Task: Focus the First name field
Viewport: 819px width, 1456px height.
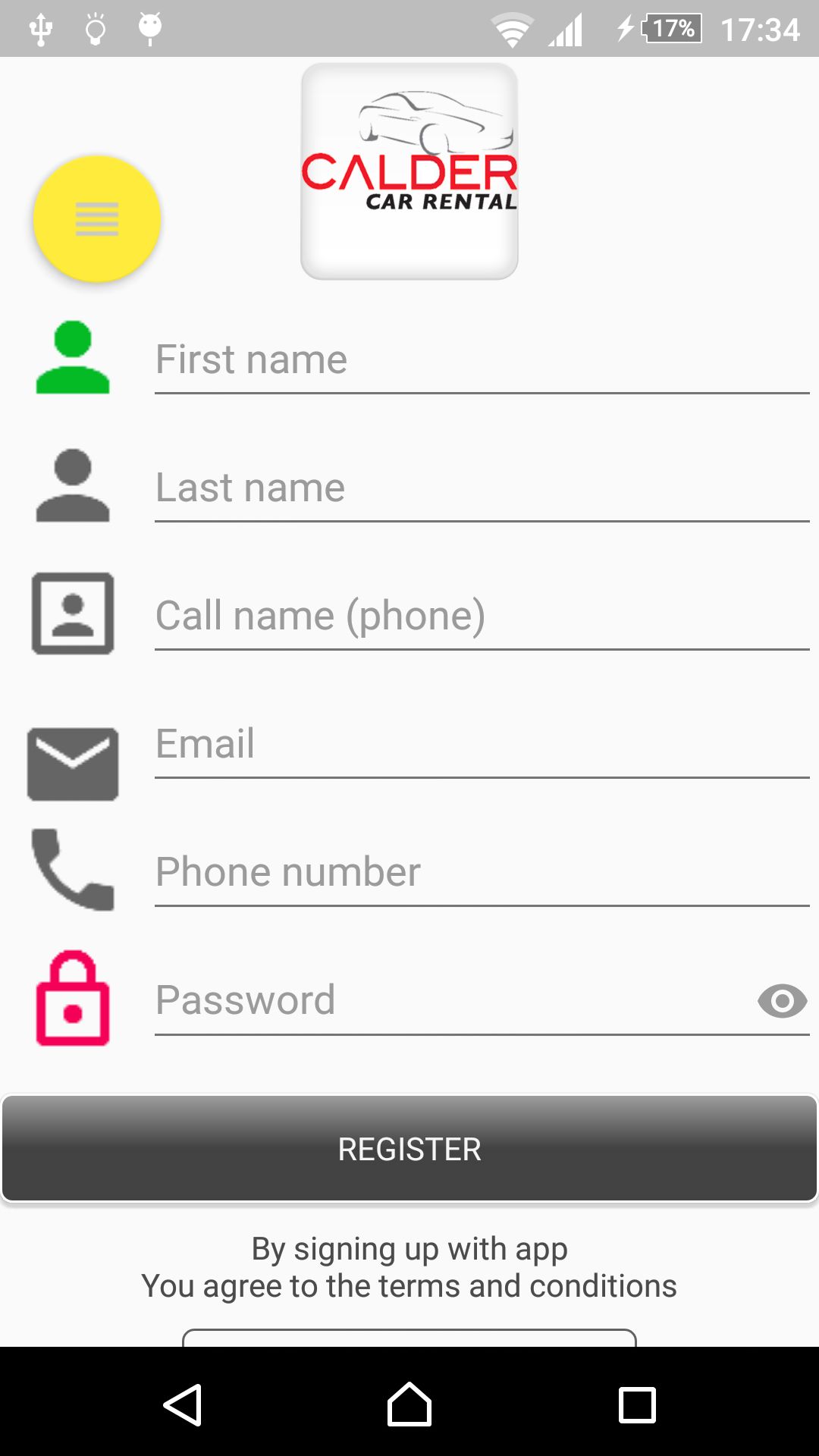Action: (482, 359)
